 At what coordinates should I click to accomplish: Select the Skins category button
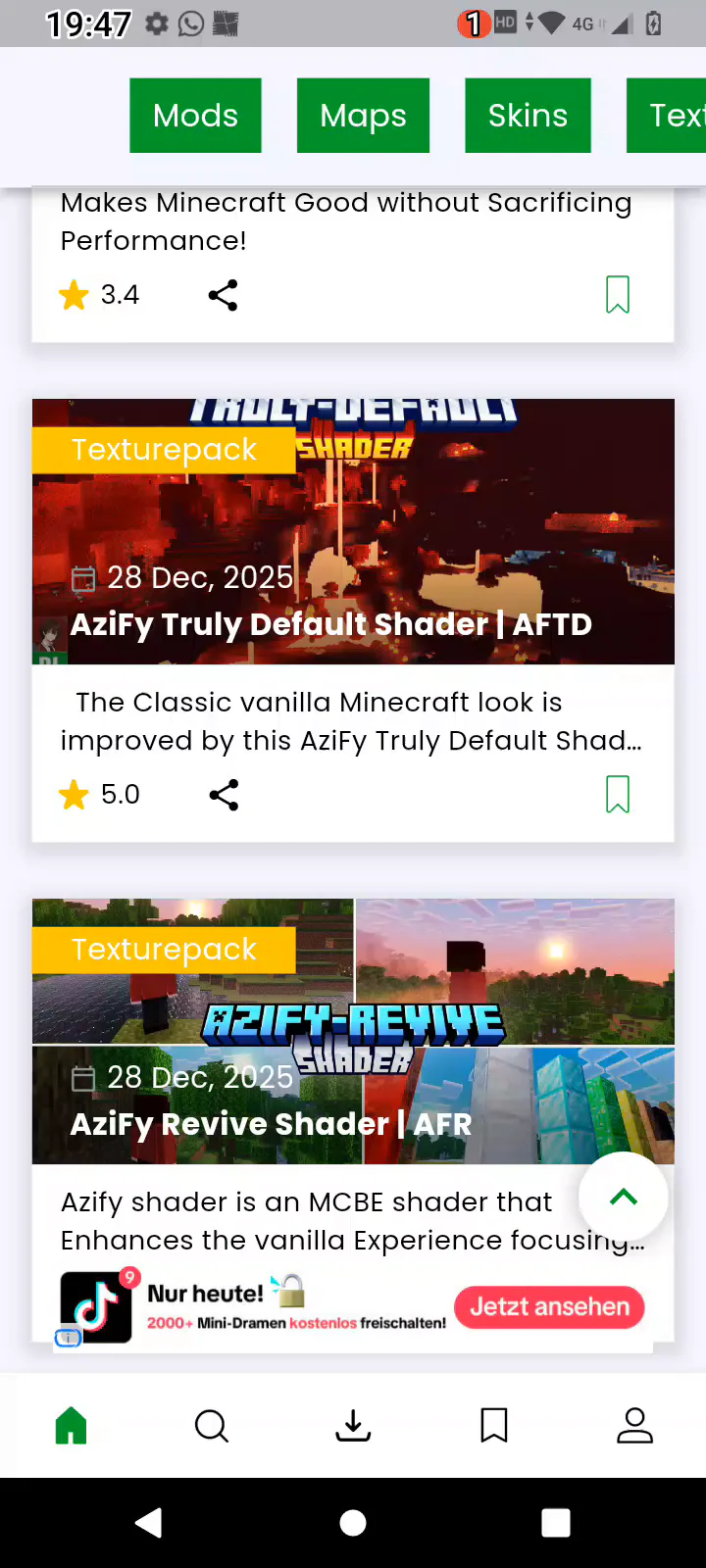point(528,116)
